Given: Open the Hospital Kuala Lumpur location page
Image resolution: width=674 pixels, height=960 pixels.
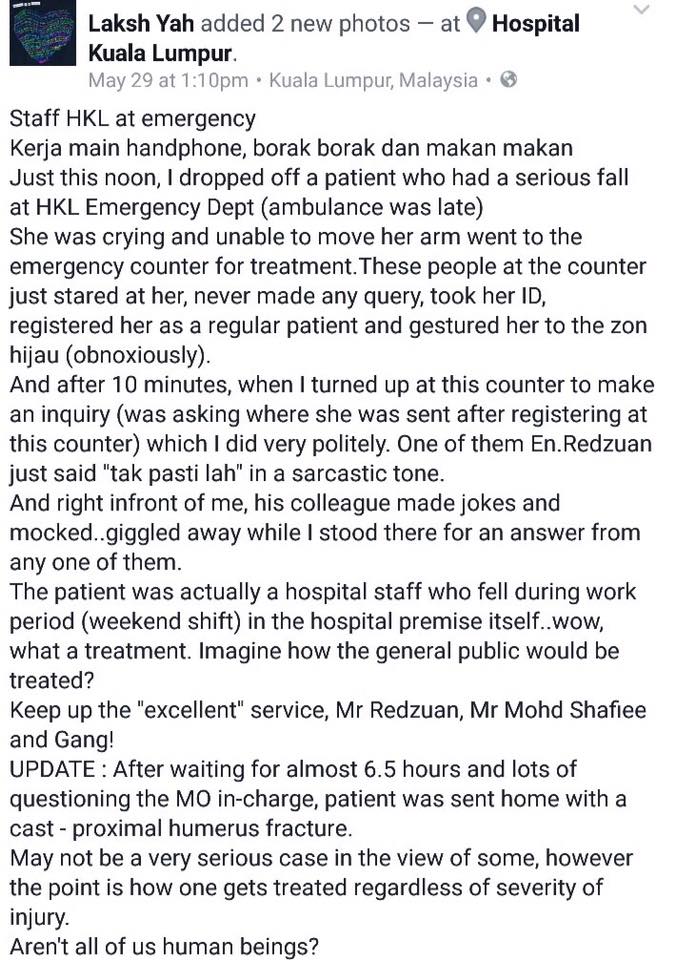Looking at the screenshot, I should pos(334,38).
